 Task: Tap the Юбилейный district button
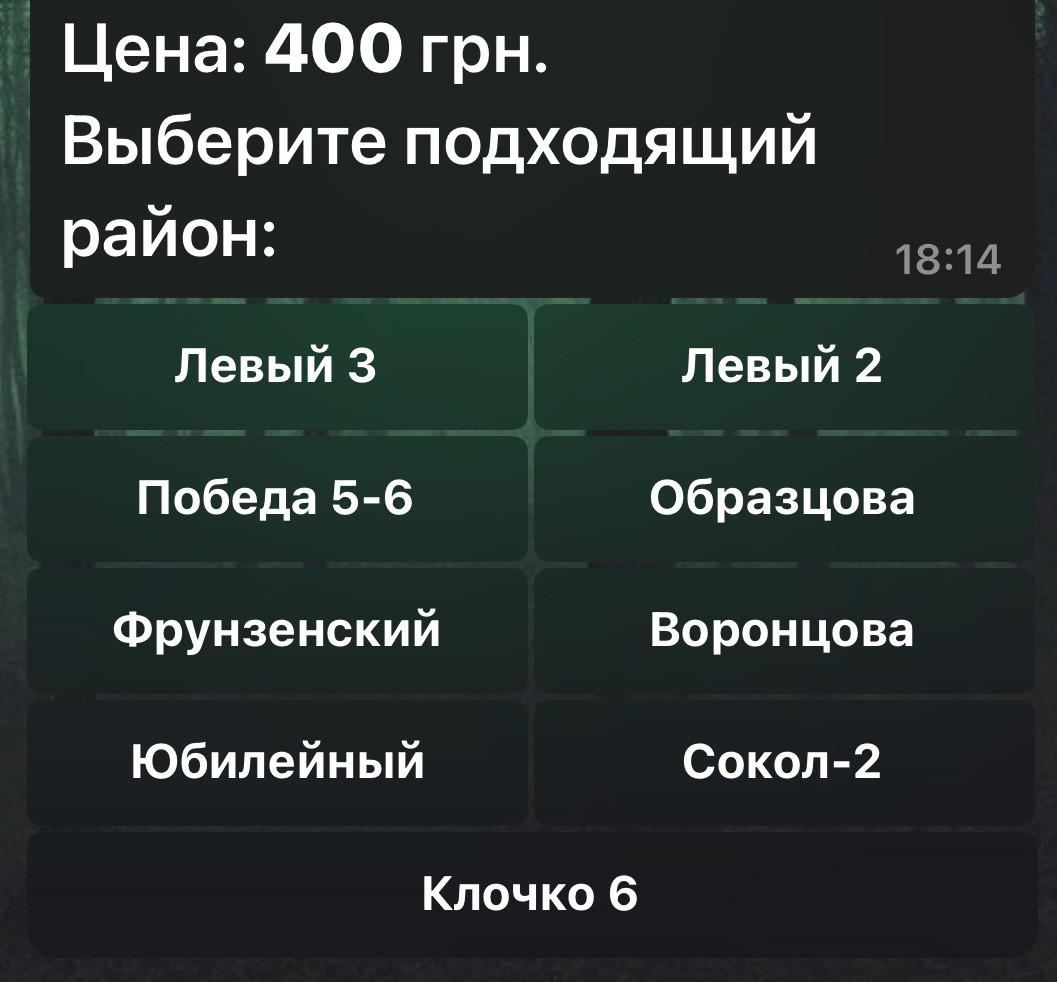[277, 763]
